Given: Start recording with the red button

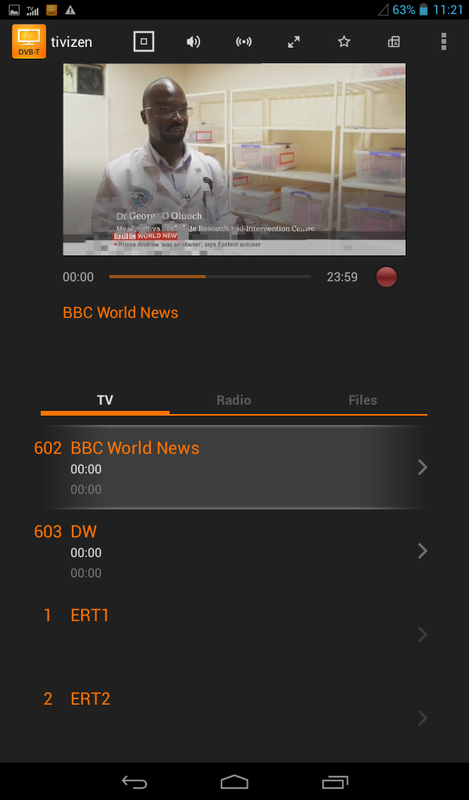Looking at the screenshot, I should tap(386, 277).
